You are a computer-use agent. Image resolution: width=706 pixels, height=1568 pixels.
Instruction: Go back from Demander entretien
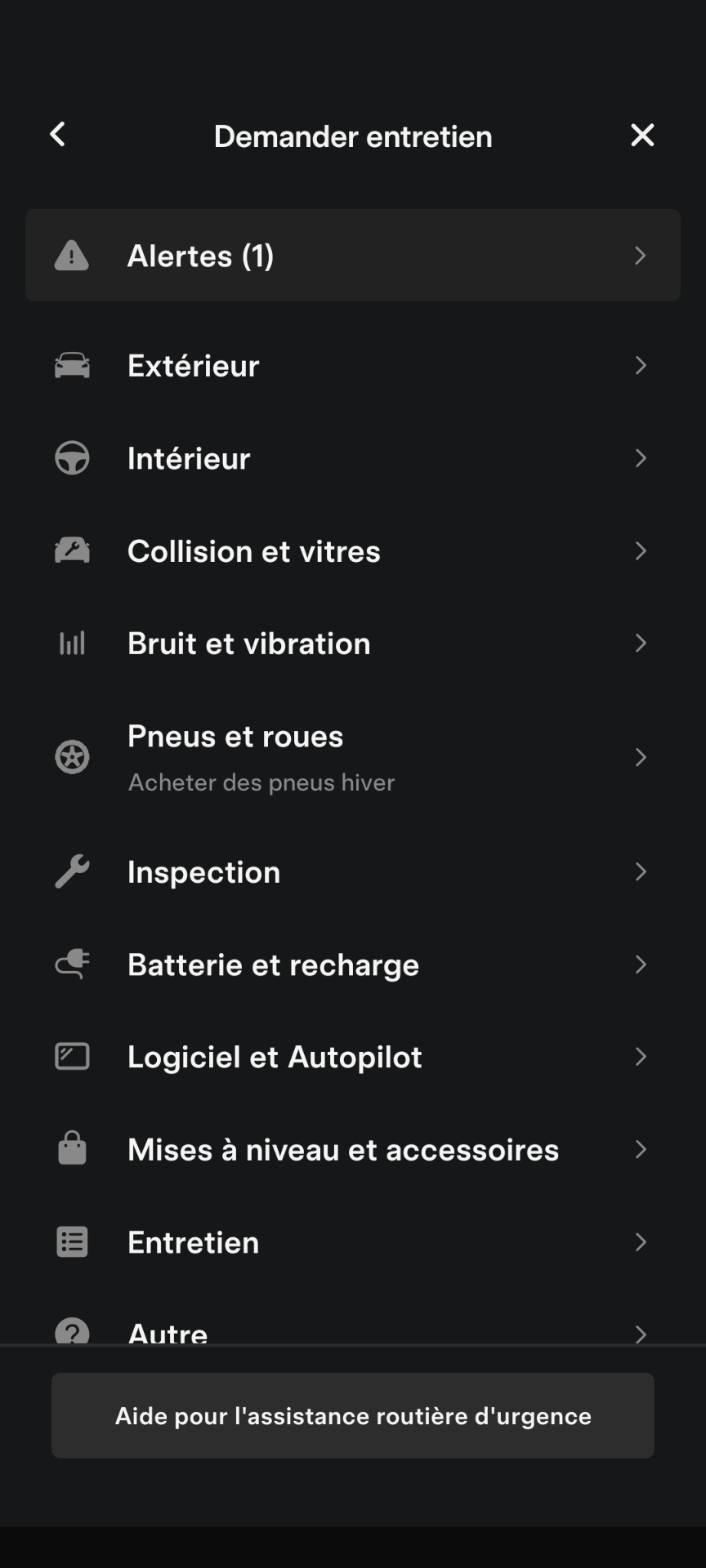(x=57, y=135)
